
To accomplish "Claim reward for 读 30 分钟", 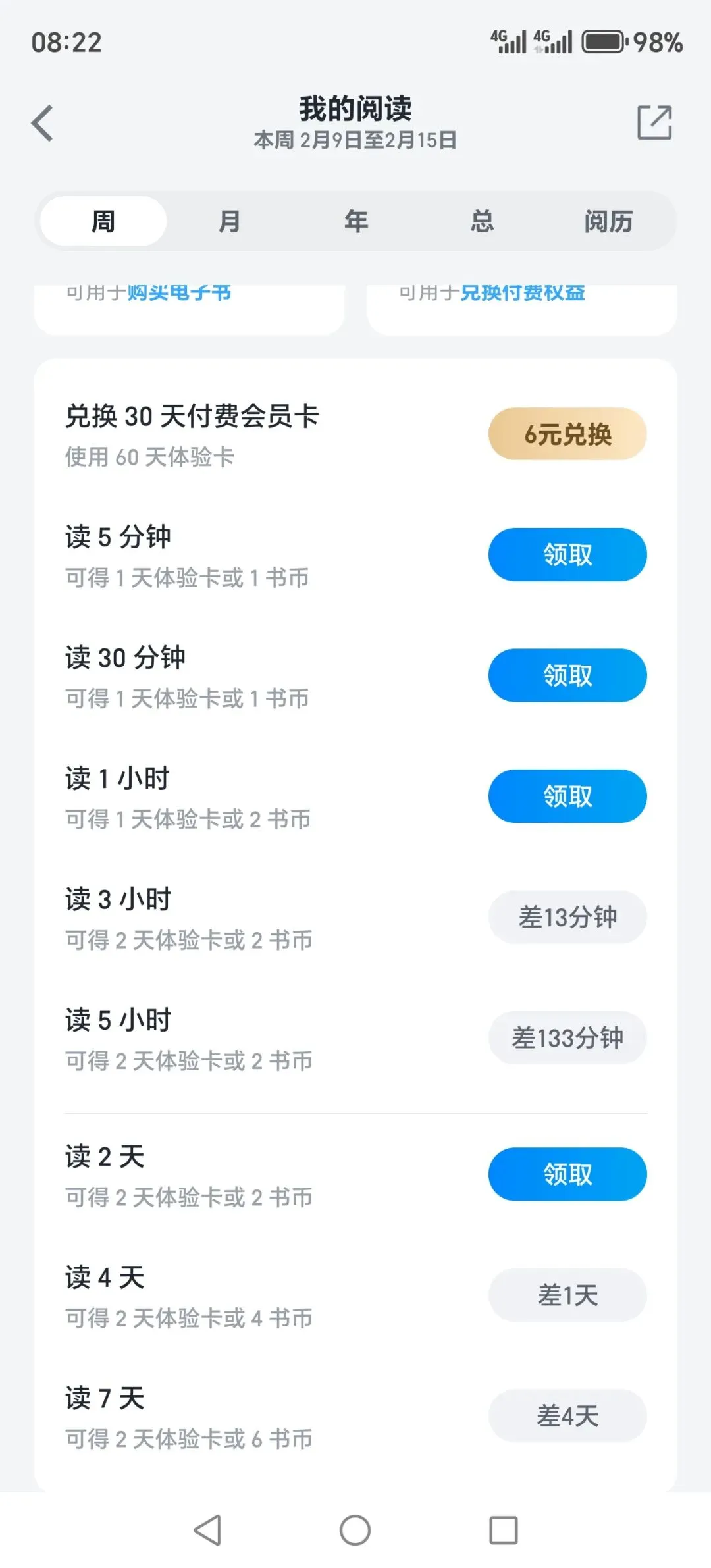I will coord(567,675).
